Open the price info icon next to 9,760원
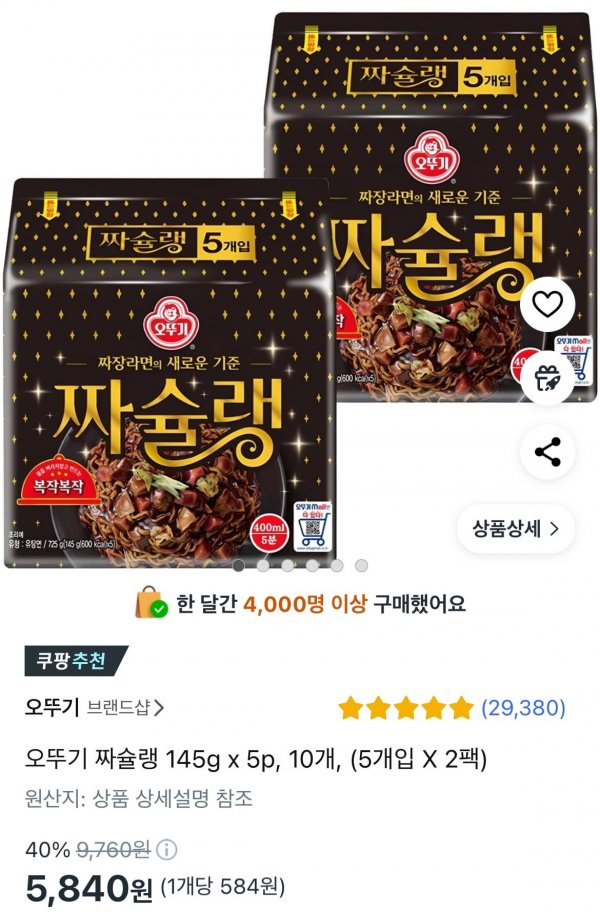 click(x=167, y=851)
